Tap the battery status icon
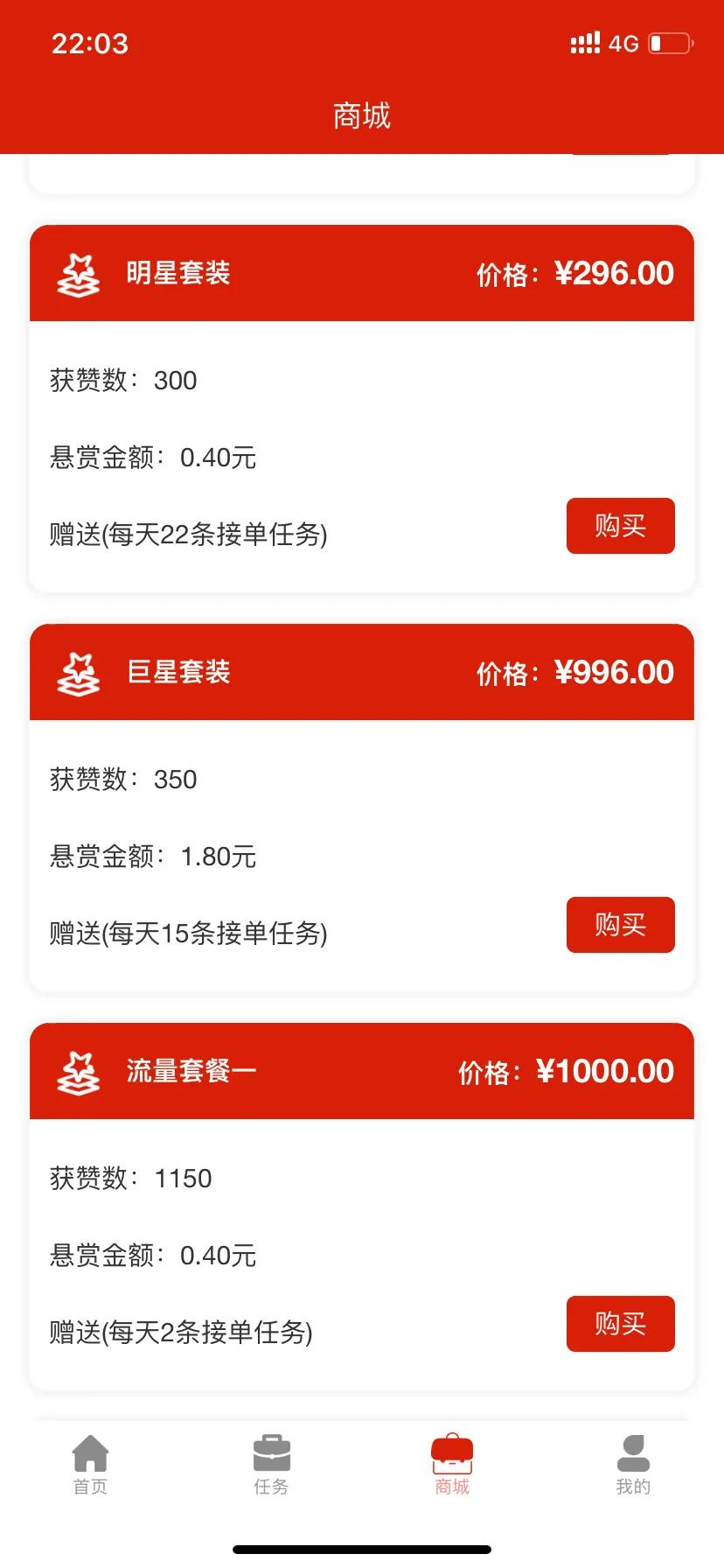This screenshot has width=724, height=1568. [670, 42]
